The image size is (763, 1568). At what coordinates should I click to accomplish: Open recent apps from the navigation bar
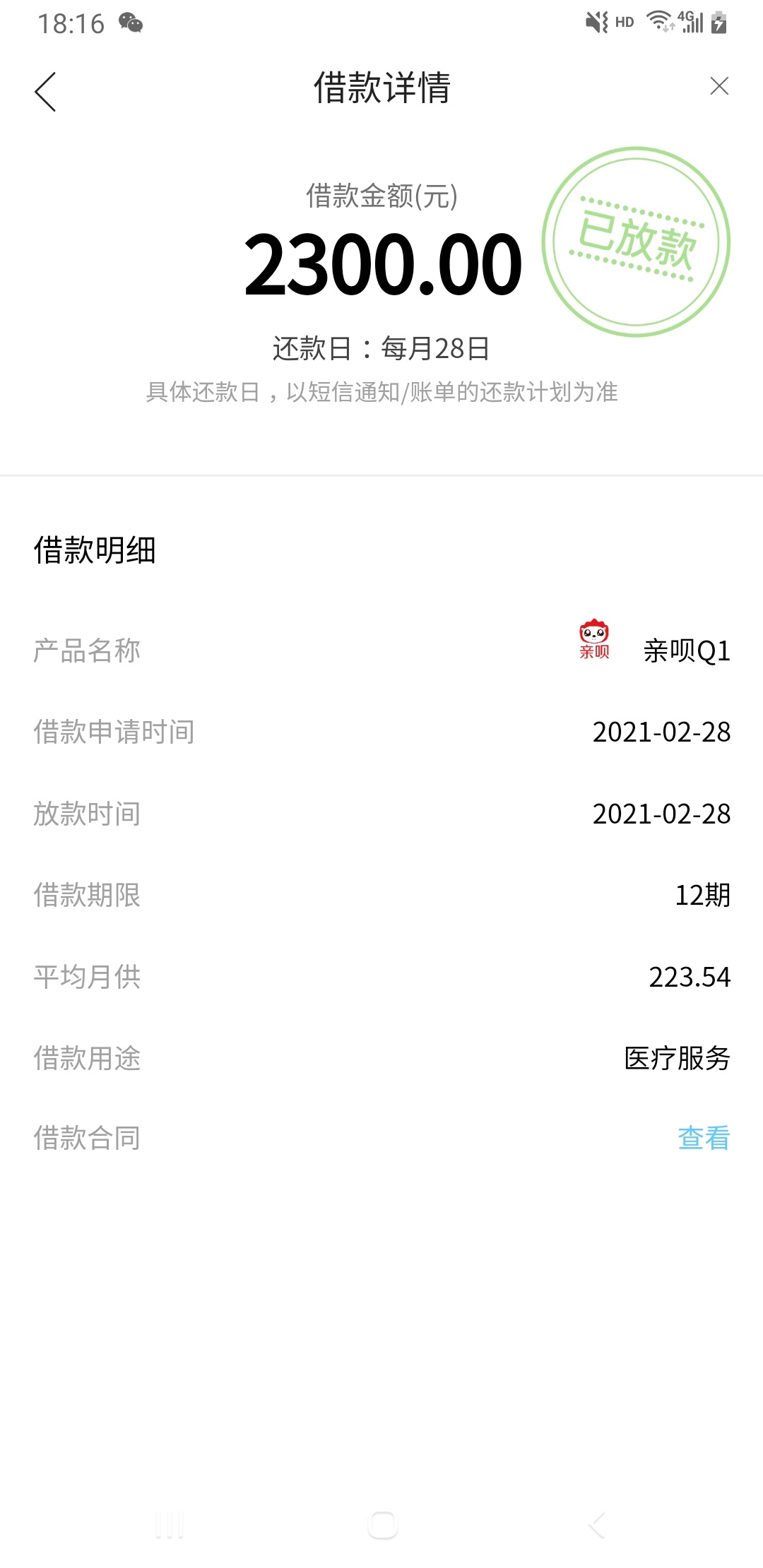pos(170,1525)
